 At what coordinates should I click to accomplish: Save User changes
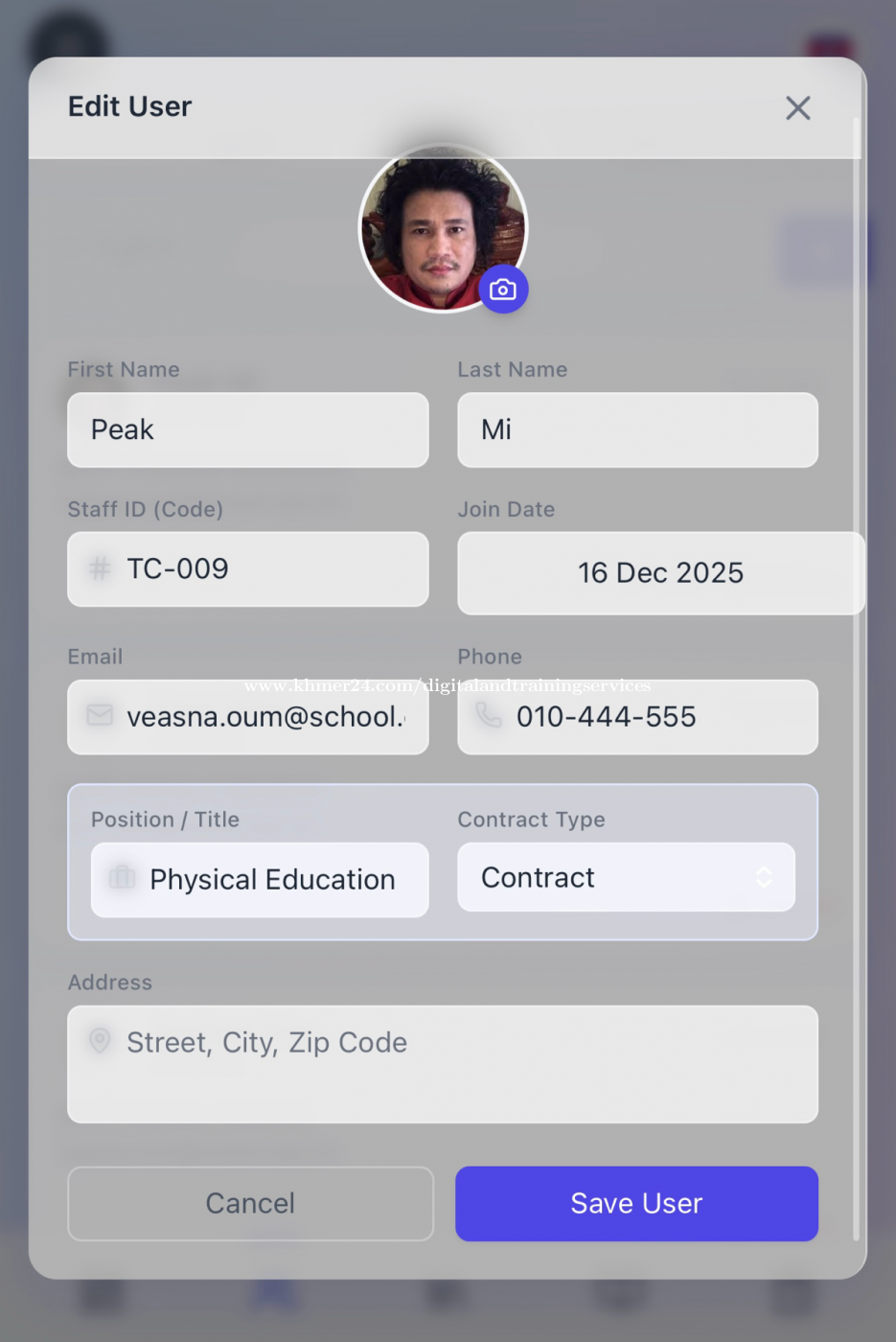tap(636, 1203)
